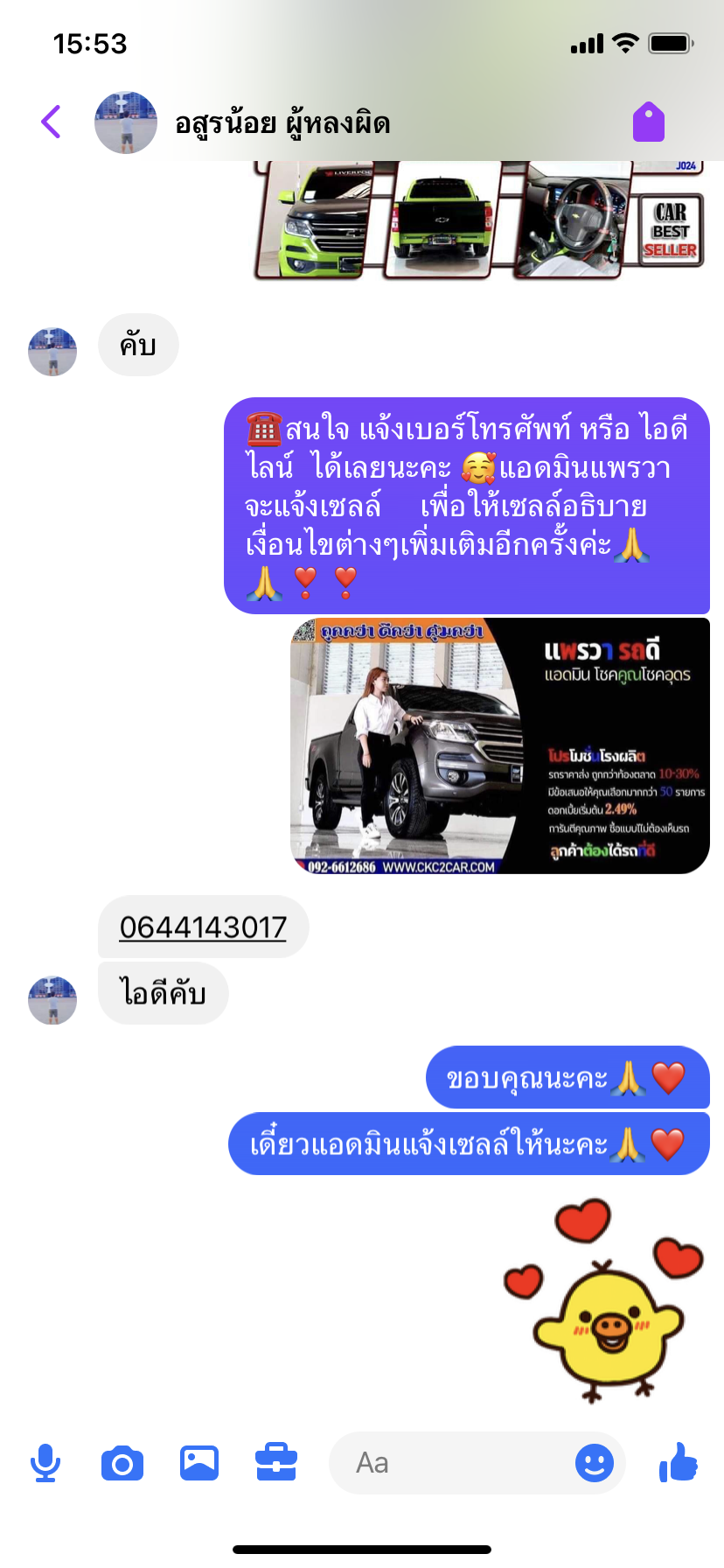
Task: Open the briefcase business tools icon
Action: coord(276,1463)
